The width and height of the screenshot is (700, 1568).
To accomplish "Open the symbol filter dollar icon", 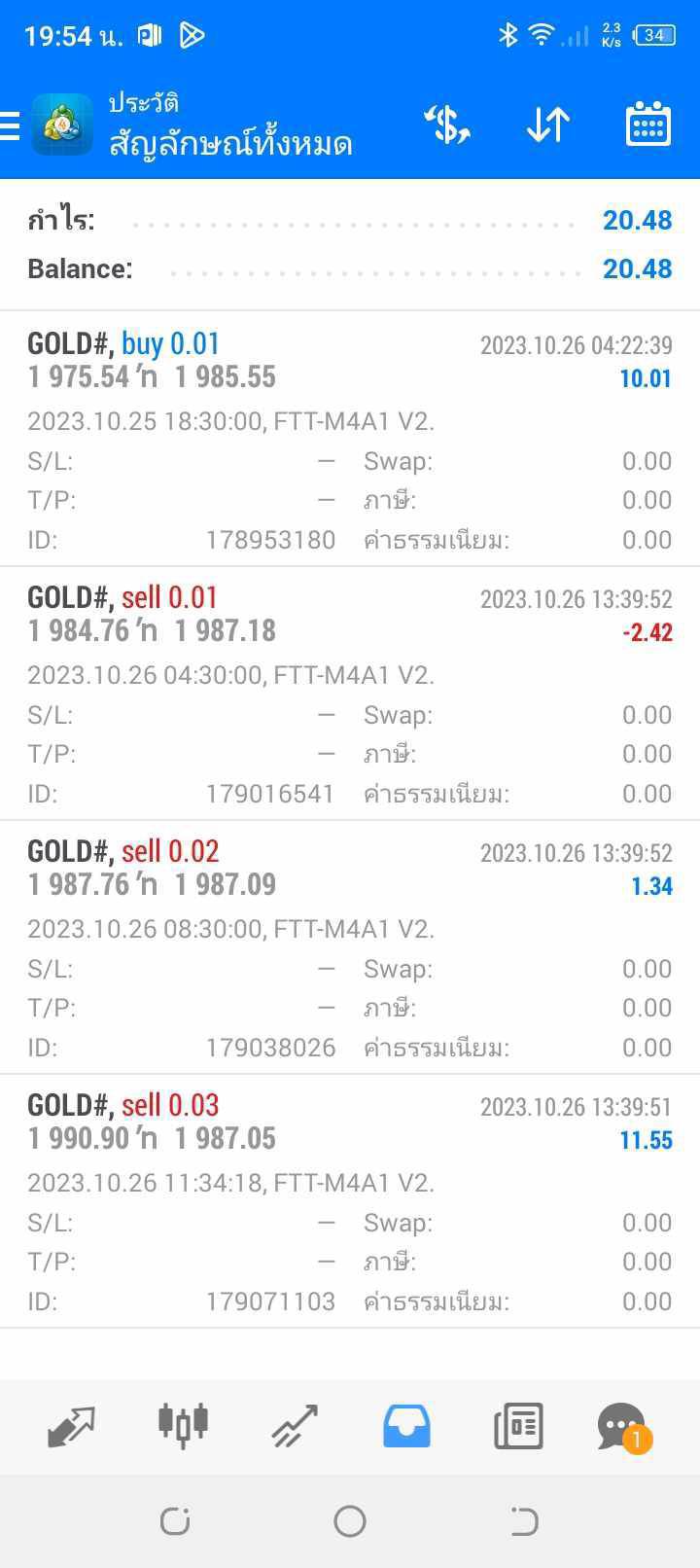I will 447,125.
